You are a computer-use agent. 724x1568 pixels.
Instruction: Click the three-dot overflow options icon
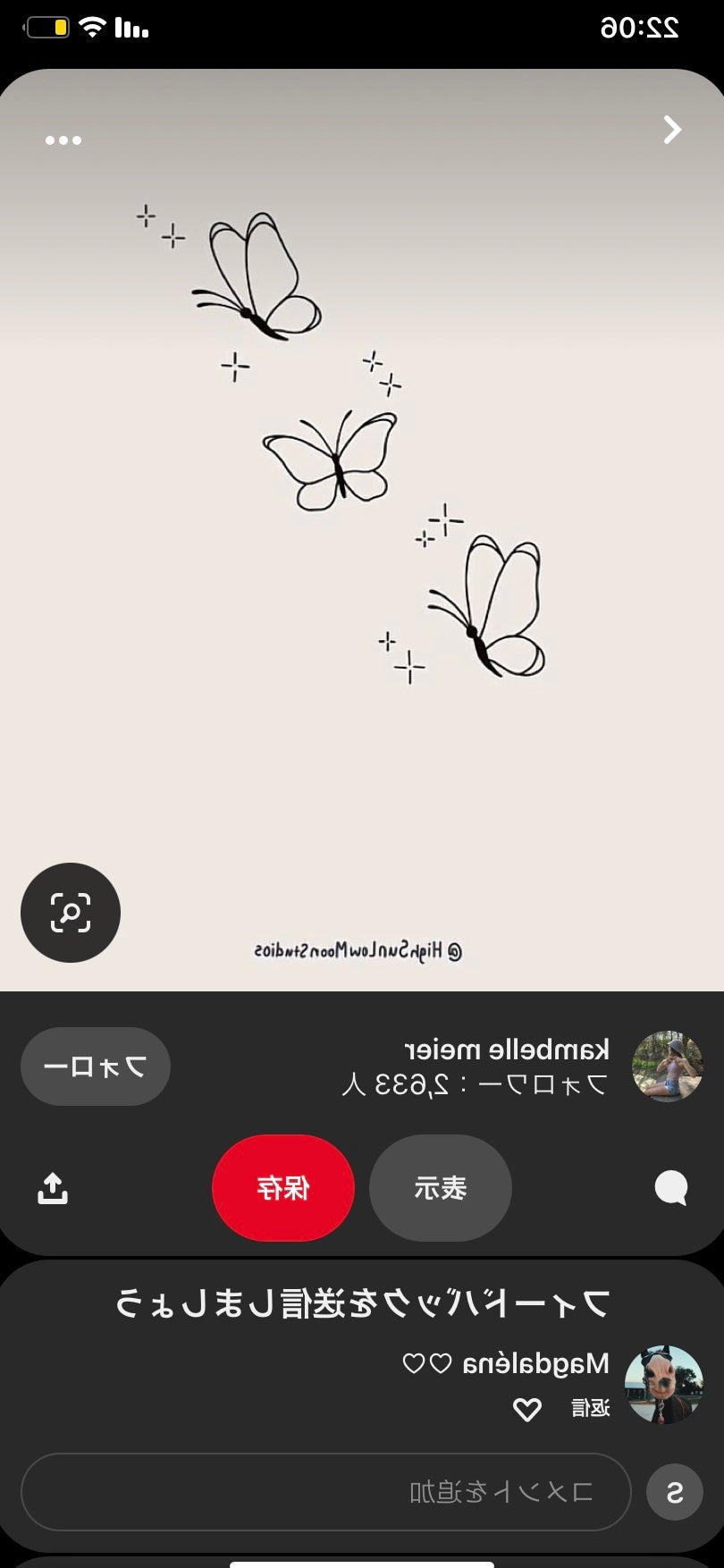tap(63, 139)
